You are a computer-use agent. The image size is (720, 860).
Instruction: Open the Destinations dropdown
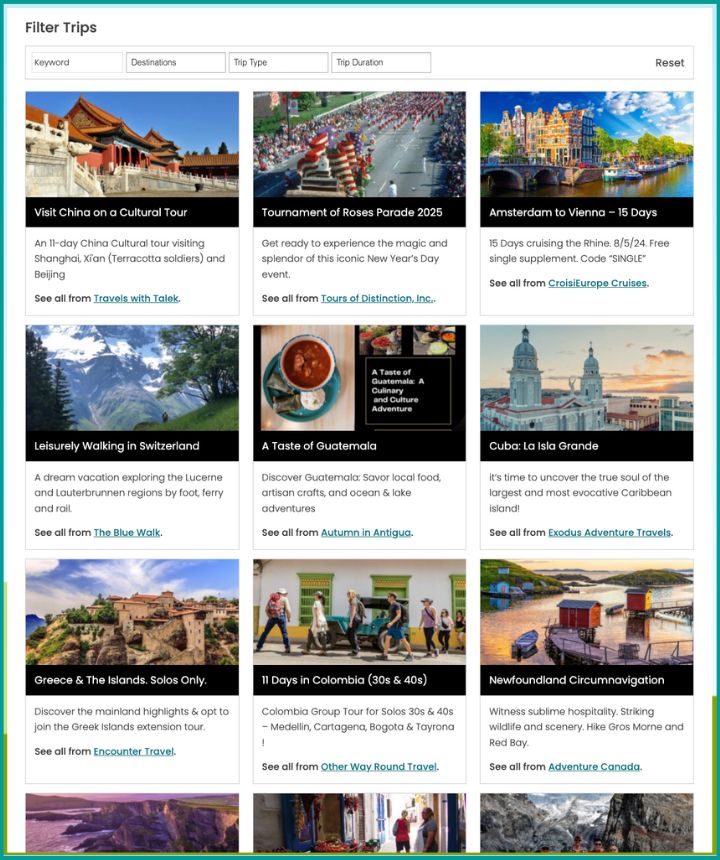click(175, 62)
